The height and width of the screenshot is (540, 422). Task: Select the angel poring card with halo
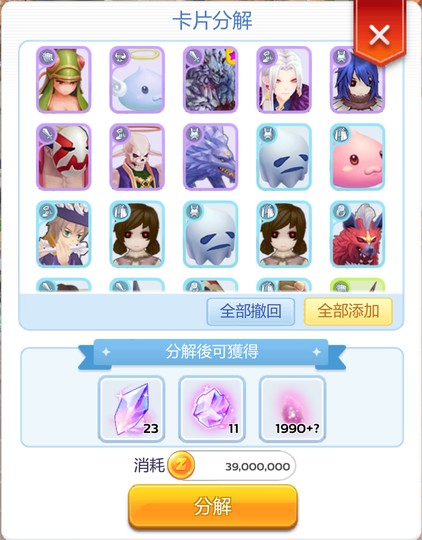137,80
